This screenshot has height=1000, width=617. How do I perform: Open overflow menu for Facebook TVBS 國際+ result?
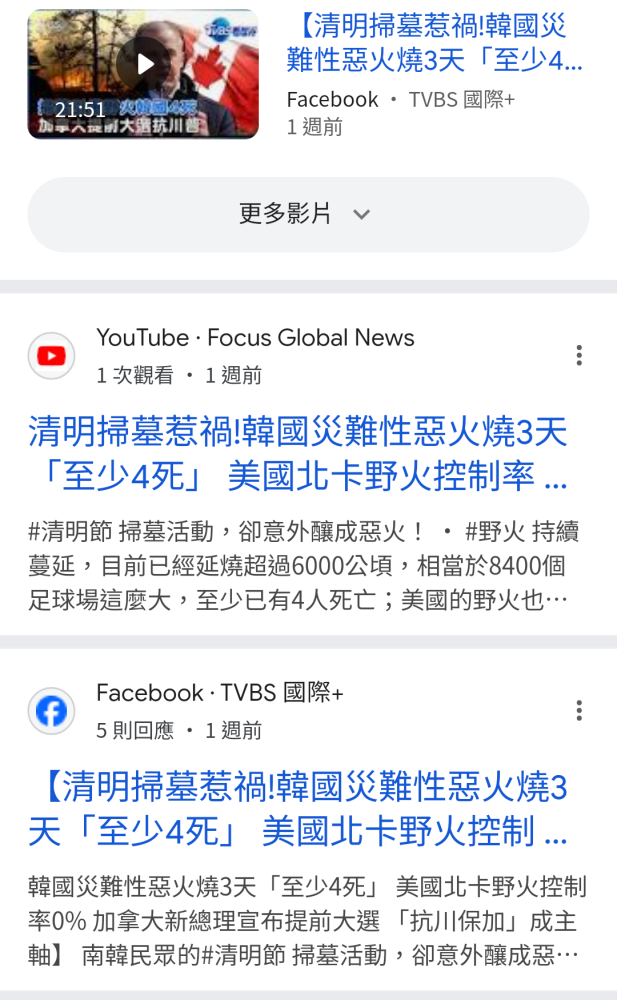pyautogui.click(x=579, y=710)
